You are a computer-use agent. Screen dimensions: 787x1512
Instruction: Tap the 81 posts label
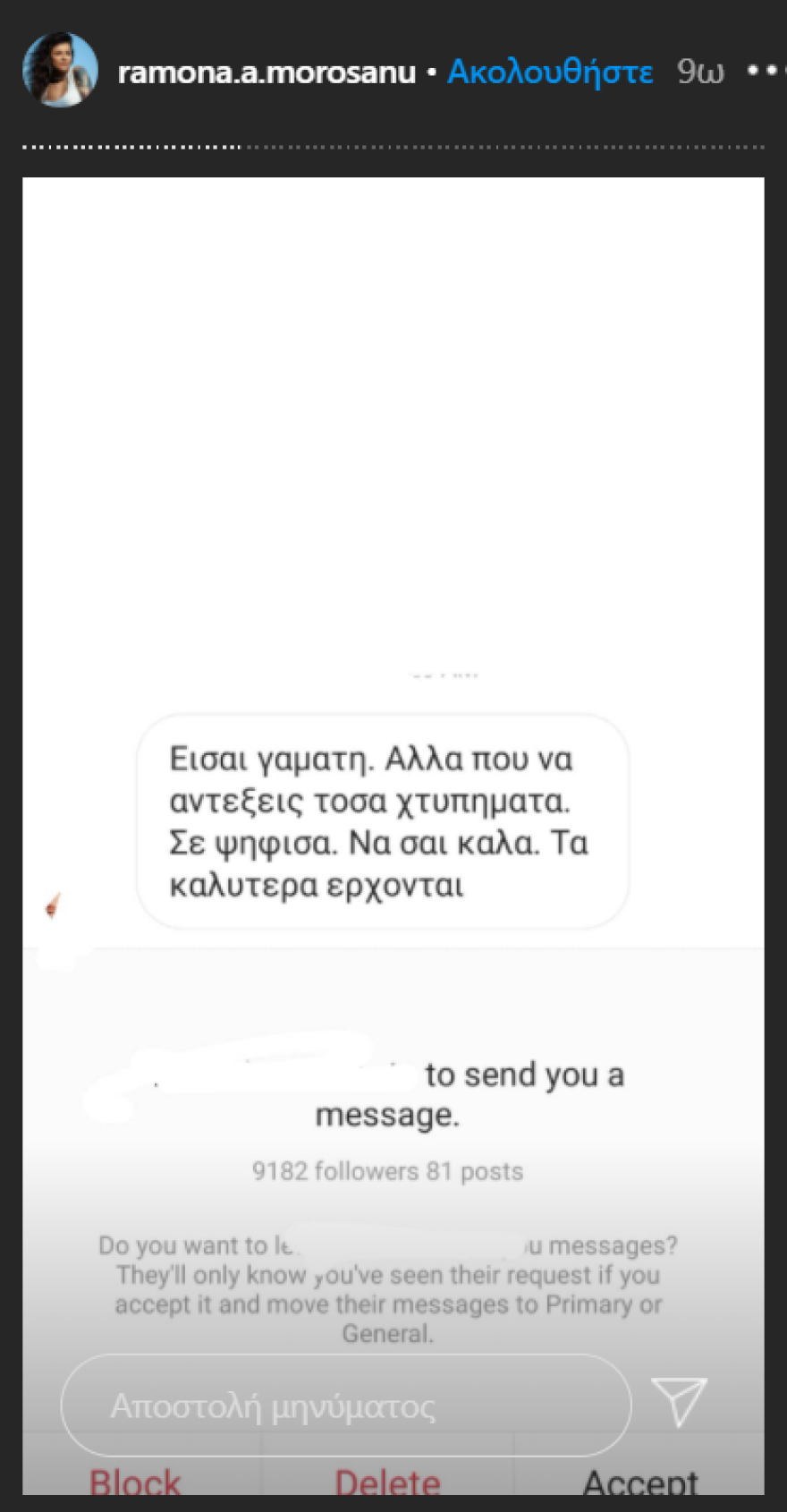(474, 1171)
